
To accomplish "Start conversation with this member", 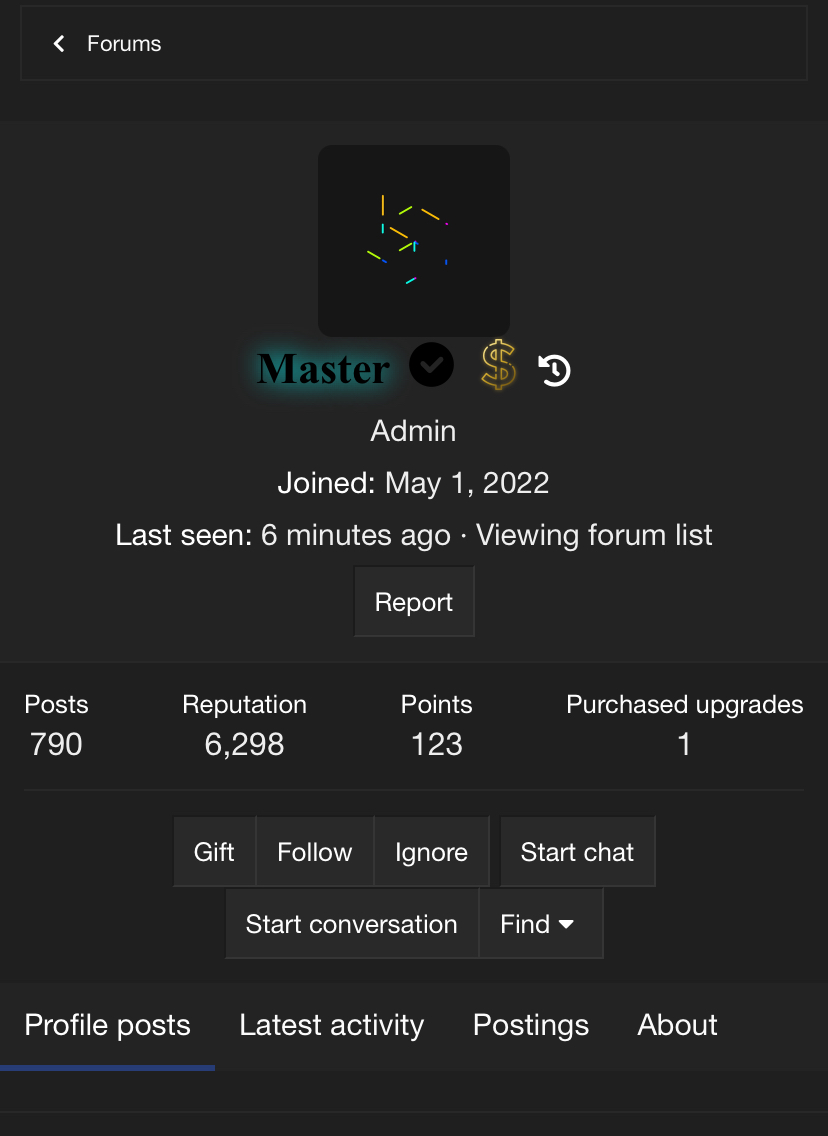I will [x=351, y=924].
